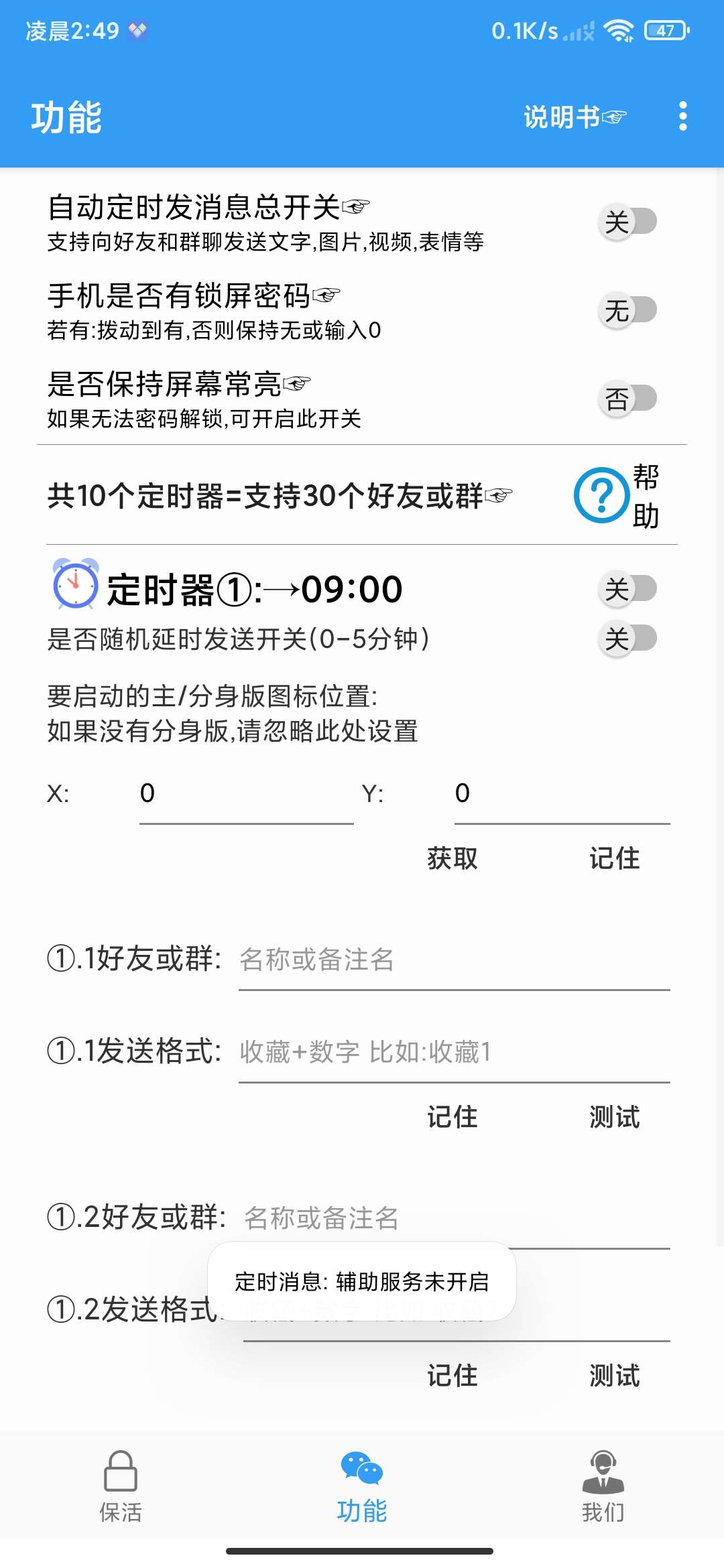Edit the Y coordinate field
This screenshot has height=1568, width=724.
(x=562, y=794)
